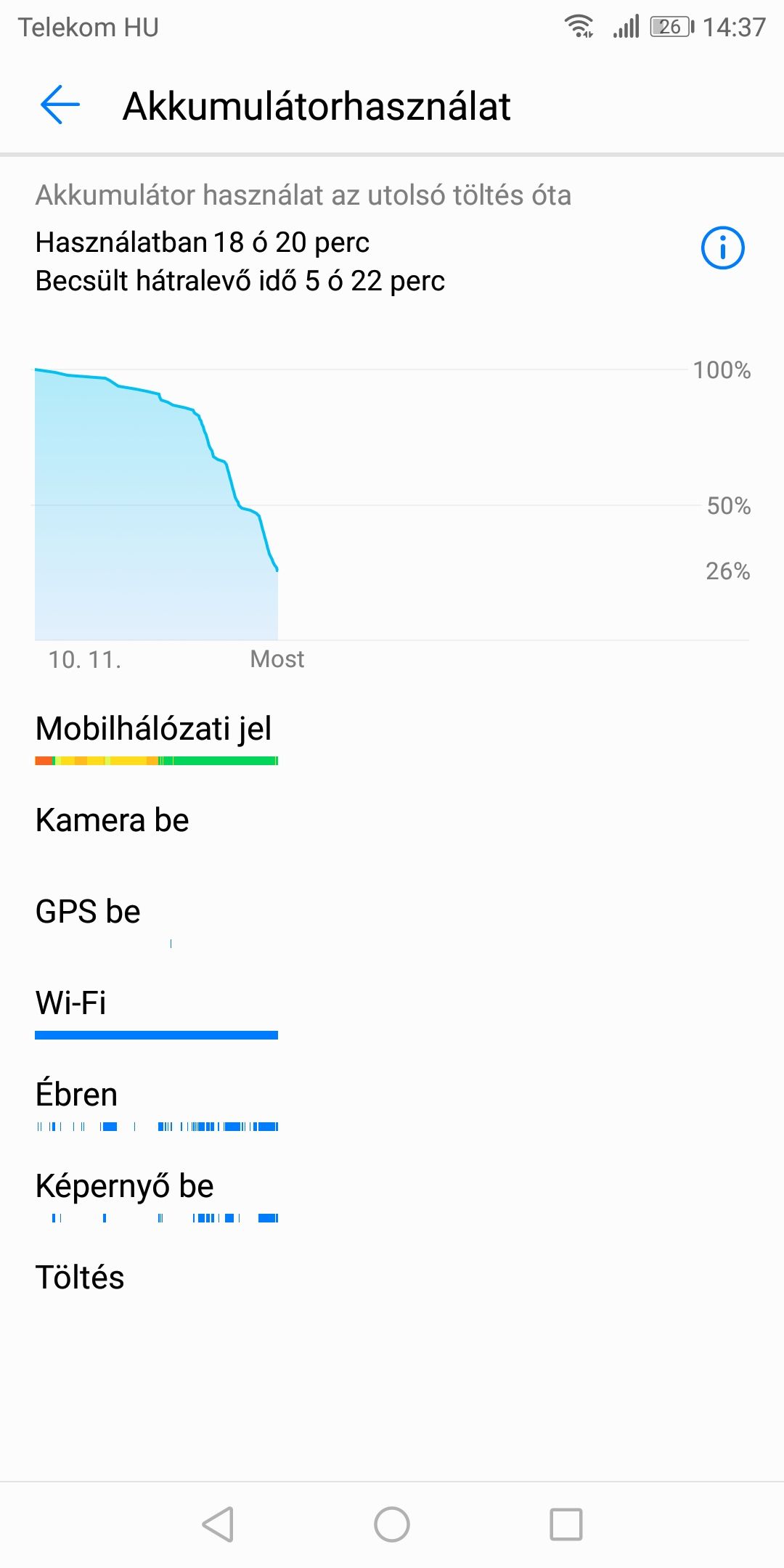
Task: Go back using the top arrow
Action: point(60,105)
